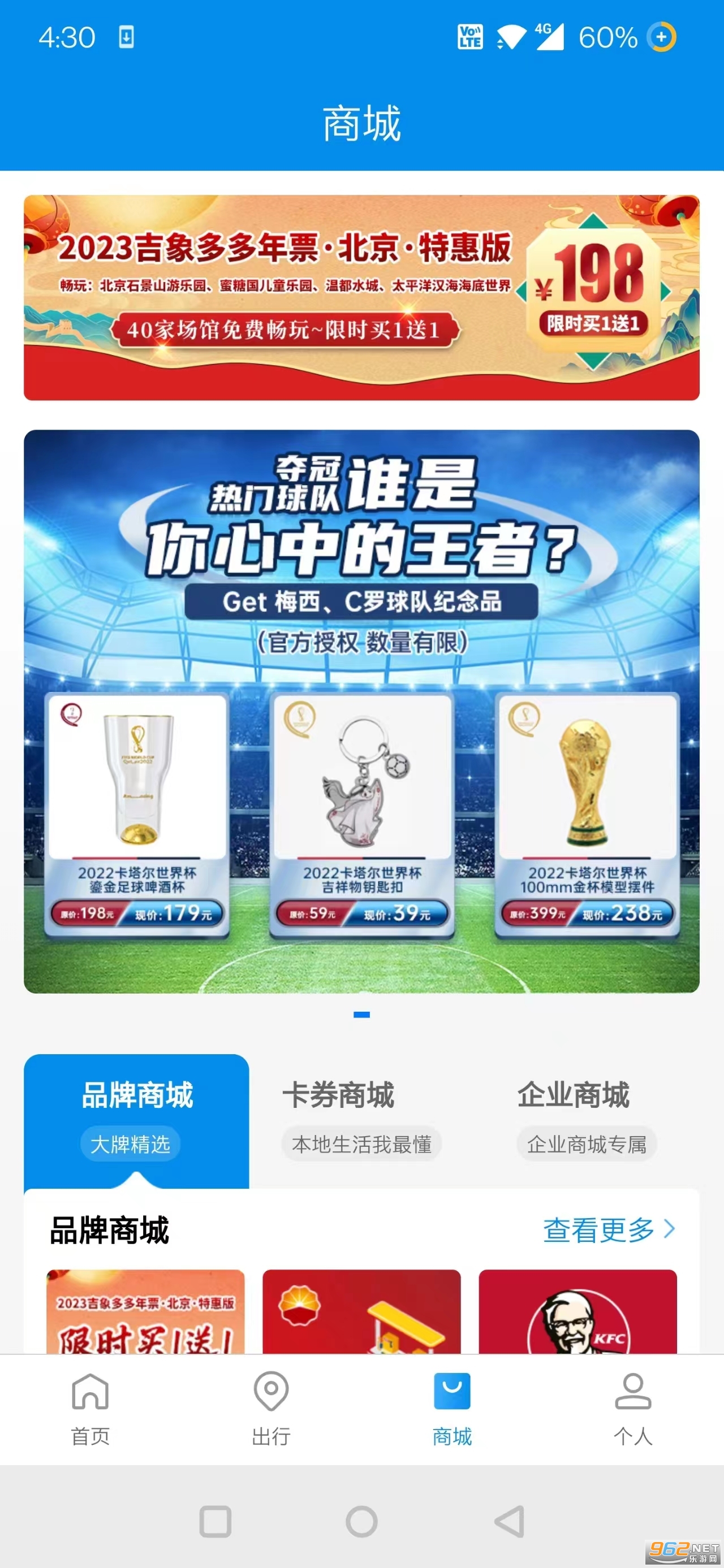Tap the system home button

pyautogui.click(x=361, y=1522)
